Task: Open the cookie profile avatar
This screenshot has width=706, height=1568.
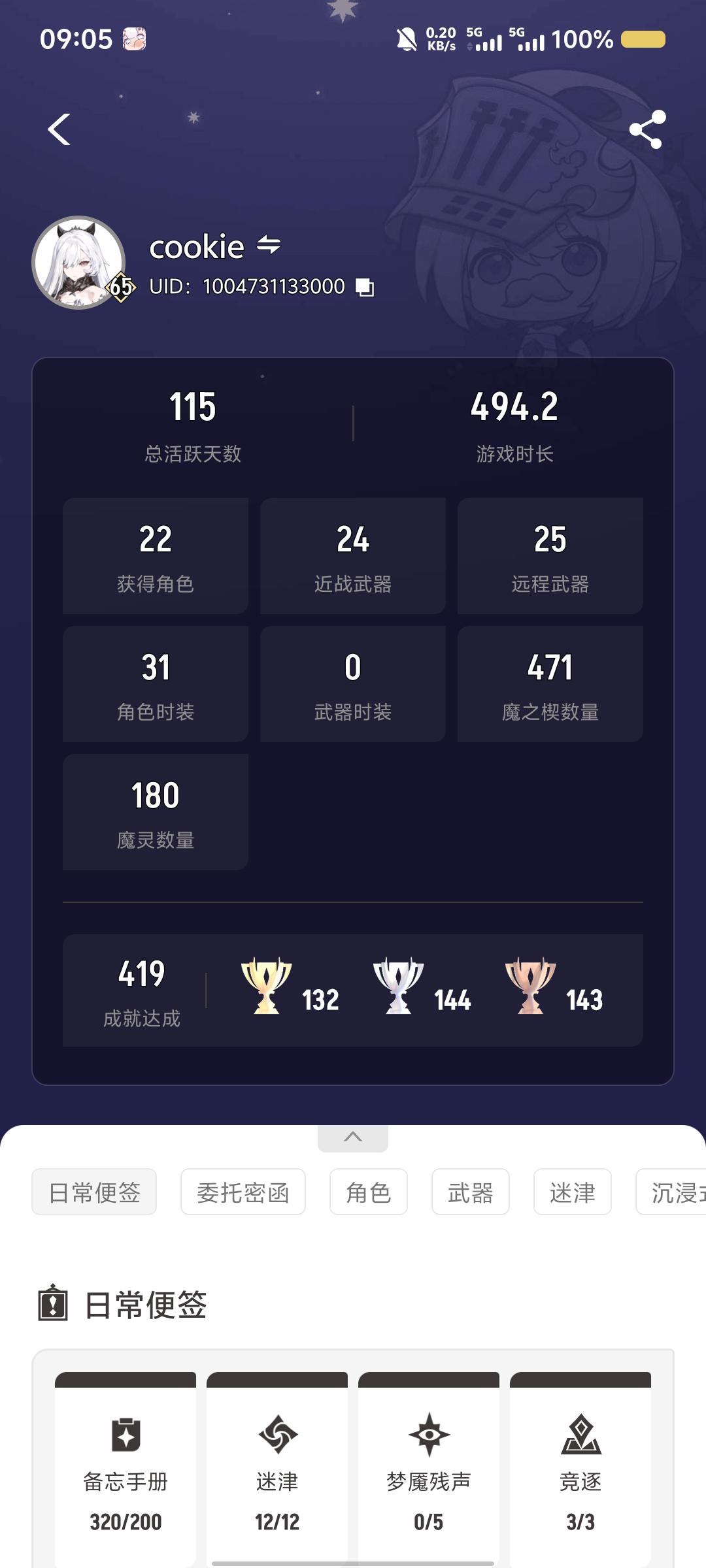Action: click(79, 262)
